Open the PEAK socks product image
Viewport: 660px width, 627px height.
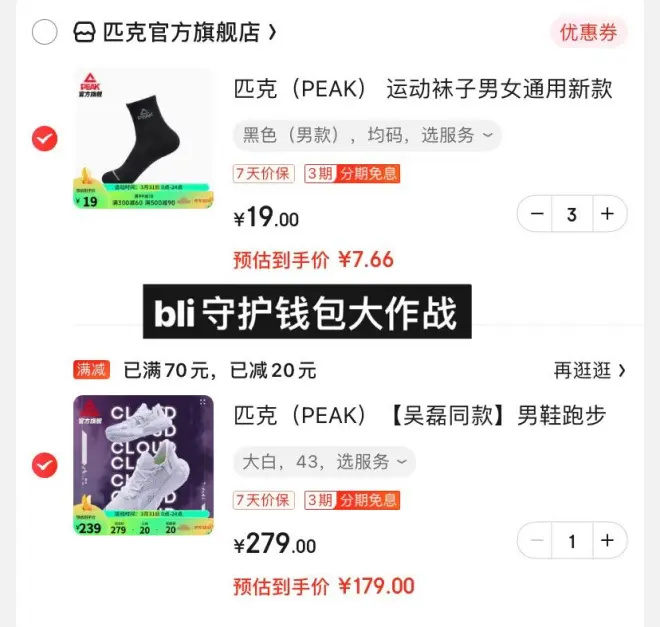[143, 138]
